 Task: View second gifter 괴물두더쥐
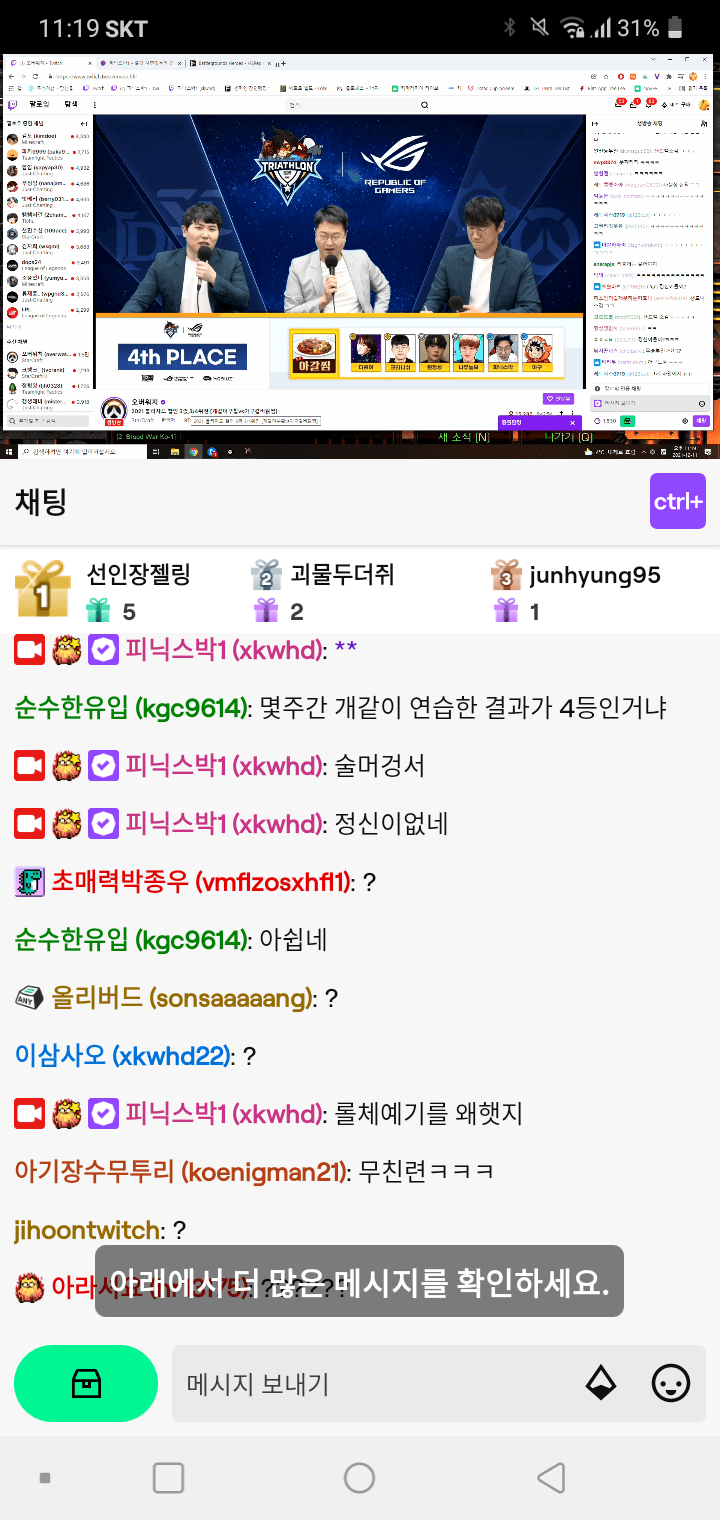[x=342, y=575]
